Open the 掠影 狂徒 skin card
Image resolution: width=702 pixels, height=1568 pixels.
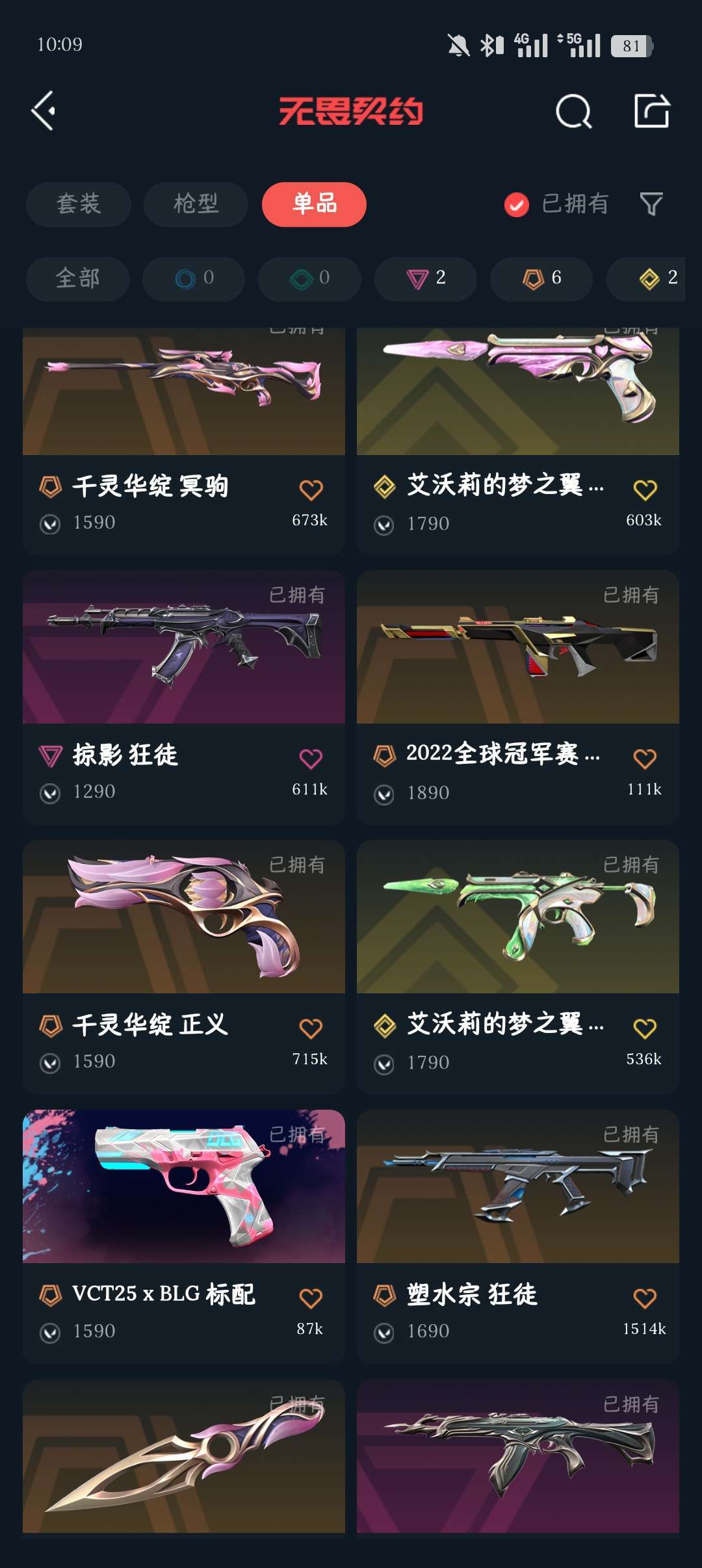tap(184, 698)
